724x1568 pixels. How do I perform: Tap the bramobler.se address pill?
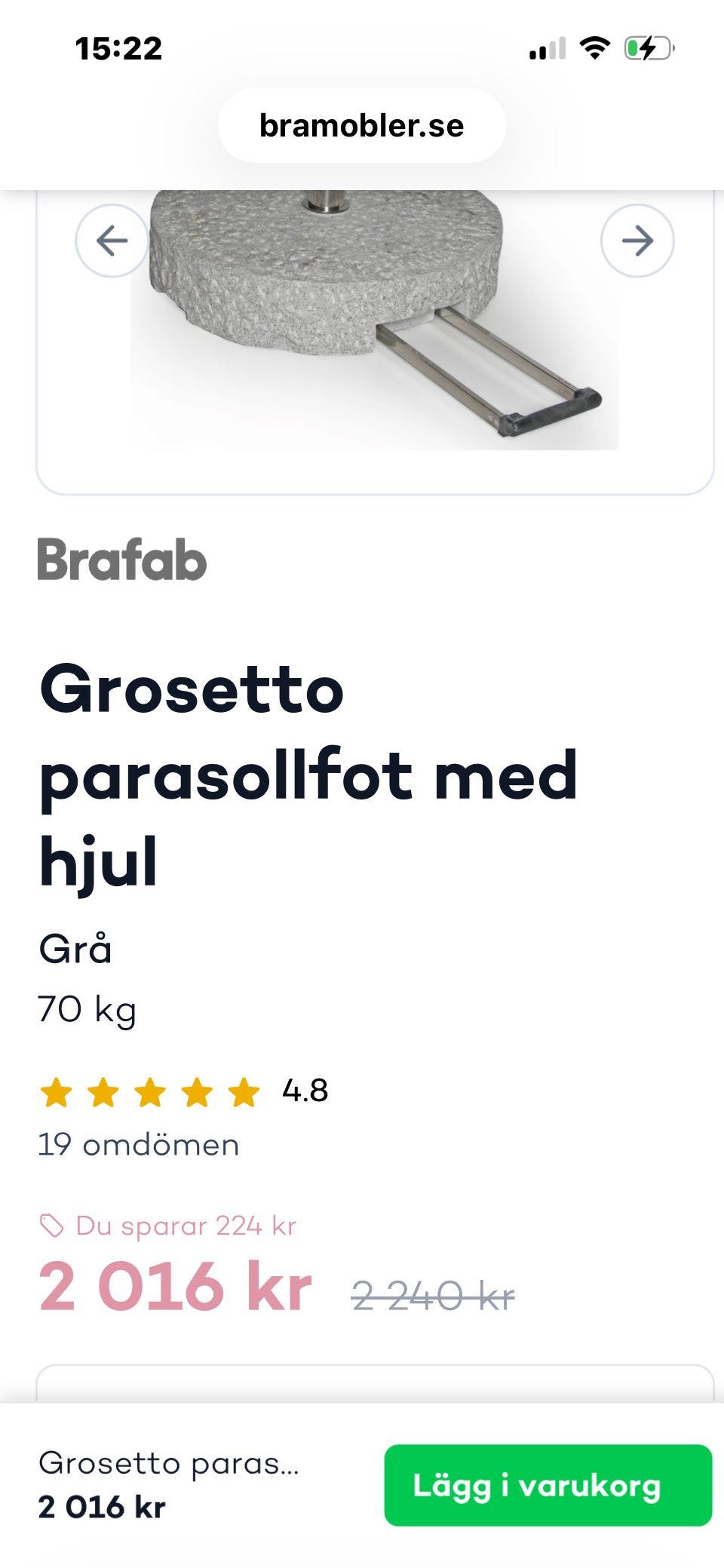coord(362,125)
